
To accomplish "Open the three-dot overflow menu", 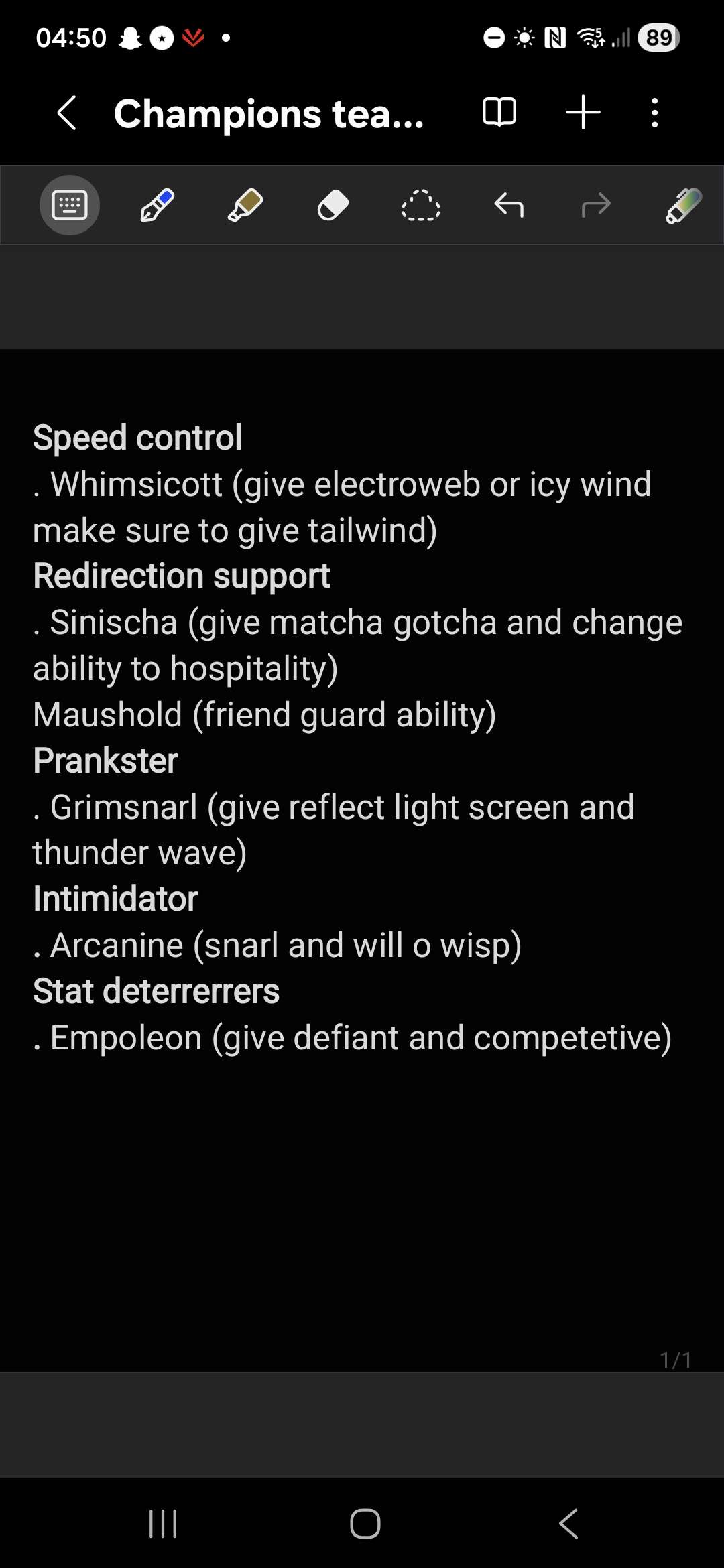I will click(655, 113).
